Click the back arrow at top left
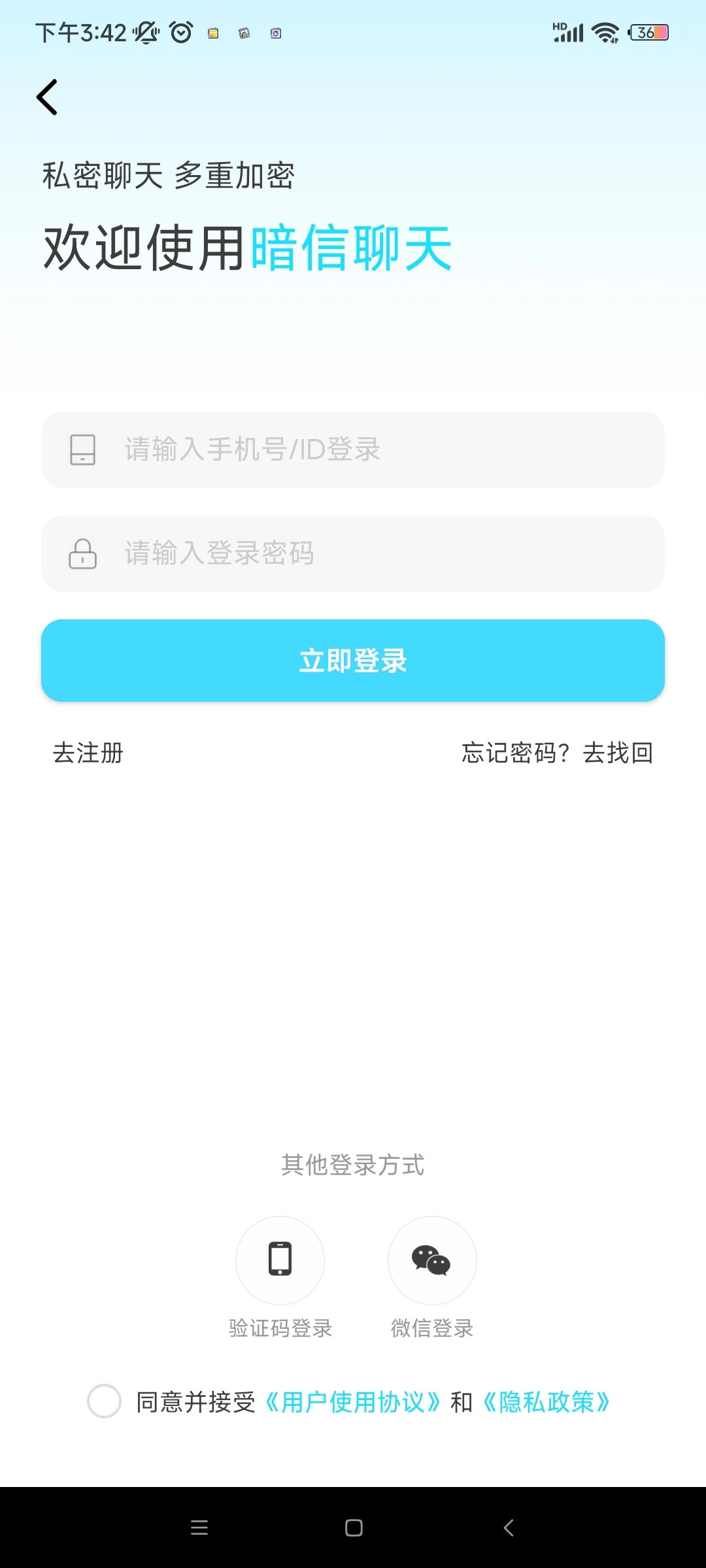 [46, 96]
